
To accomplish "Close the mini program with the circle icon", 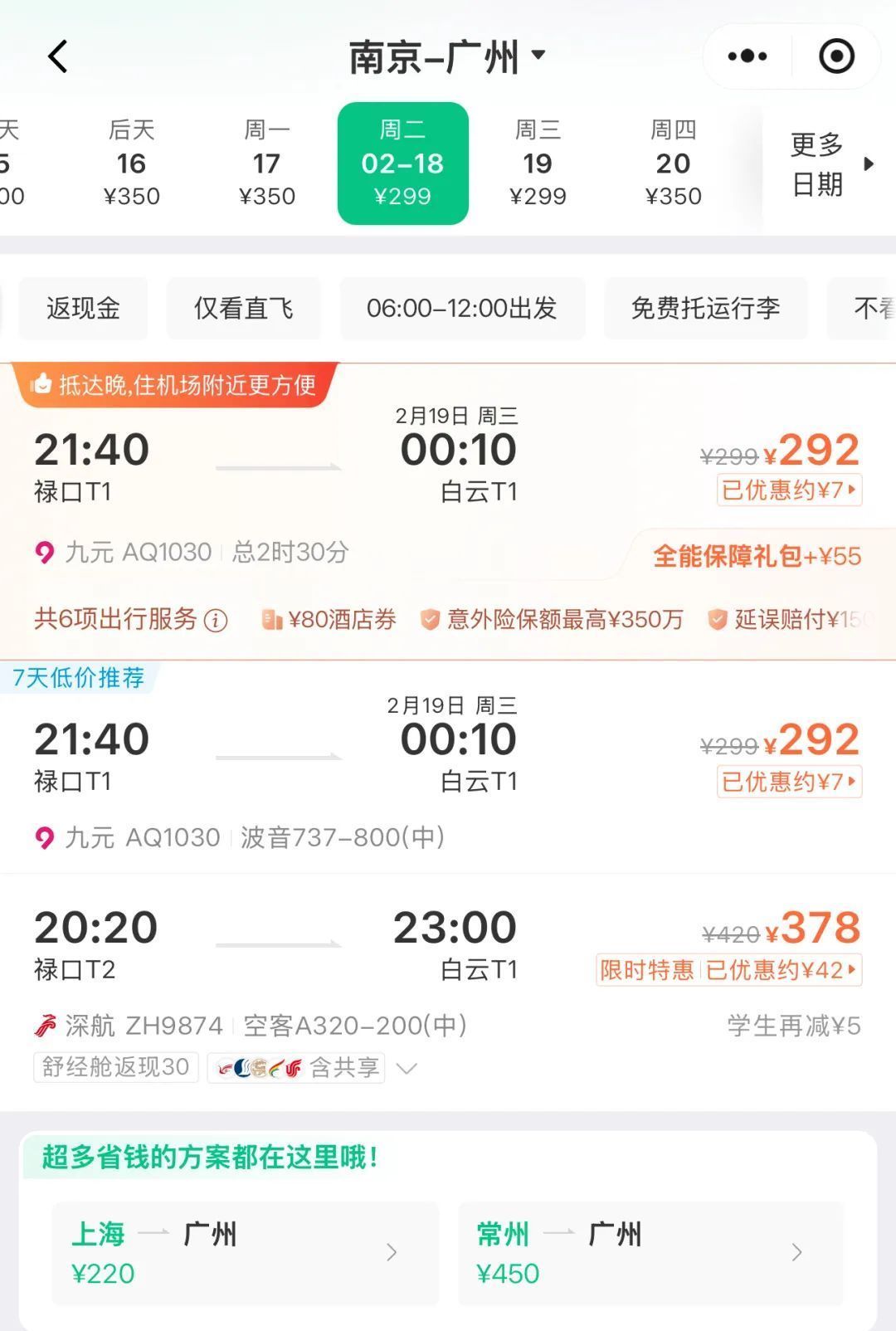I will [x=835, y=56].
